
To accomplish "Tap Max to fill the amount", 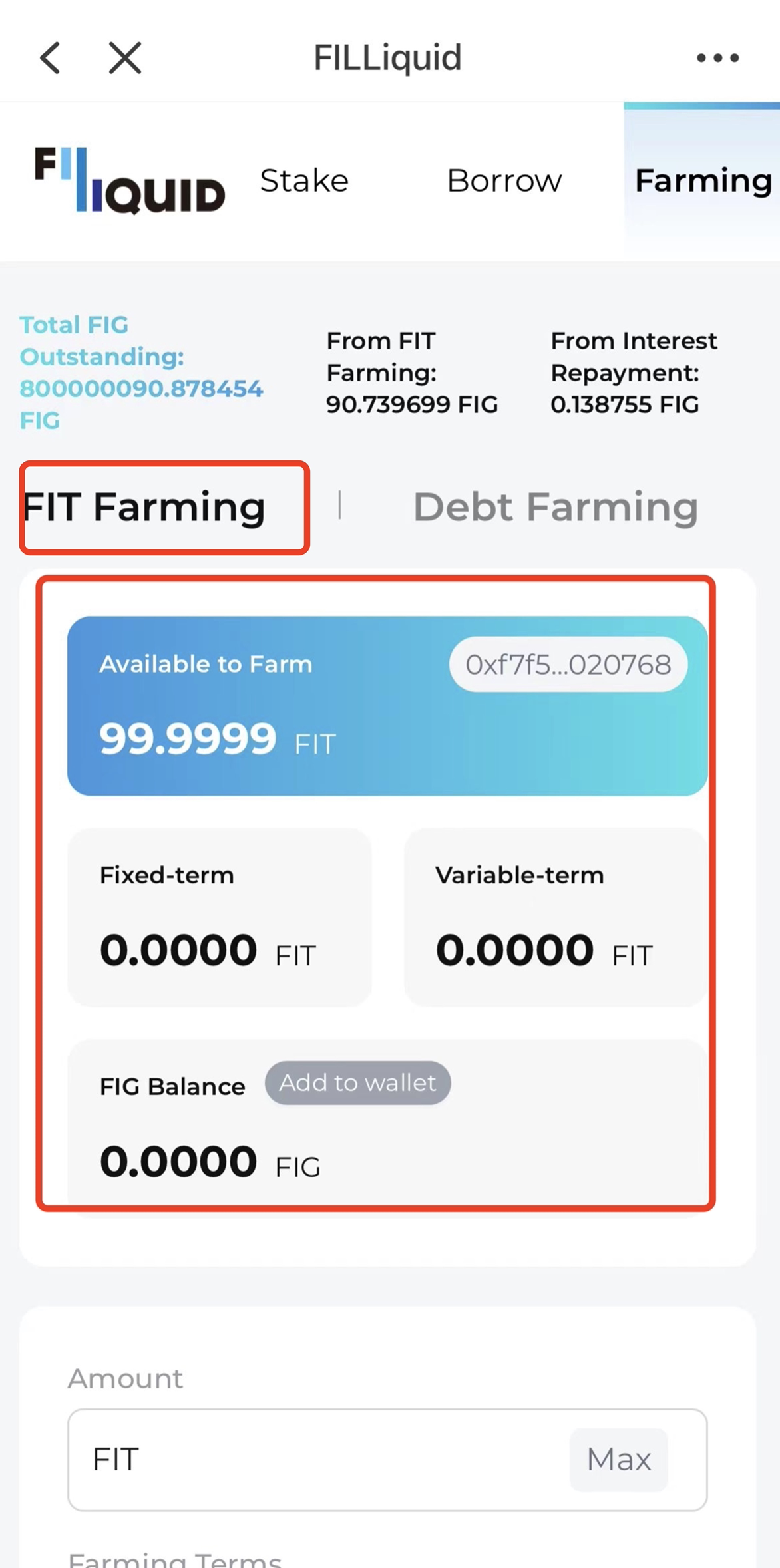I will (618, 1460).
